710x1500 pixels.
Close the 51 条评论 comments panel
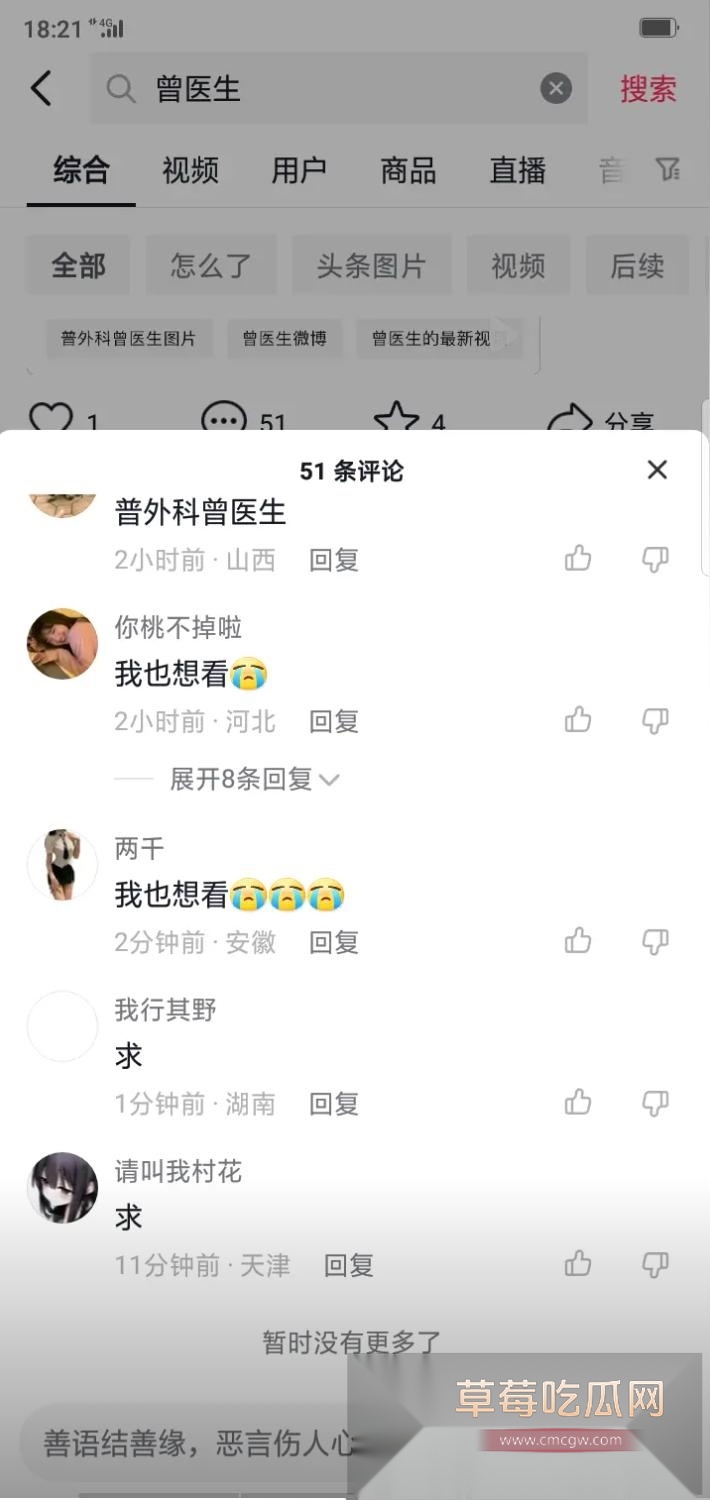[657, 470]
